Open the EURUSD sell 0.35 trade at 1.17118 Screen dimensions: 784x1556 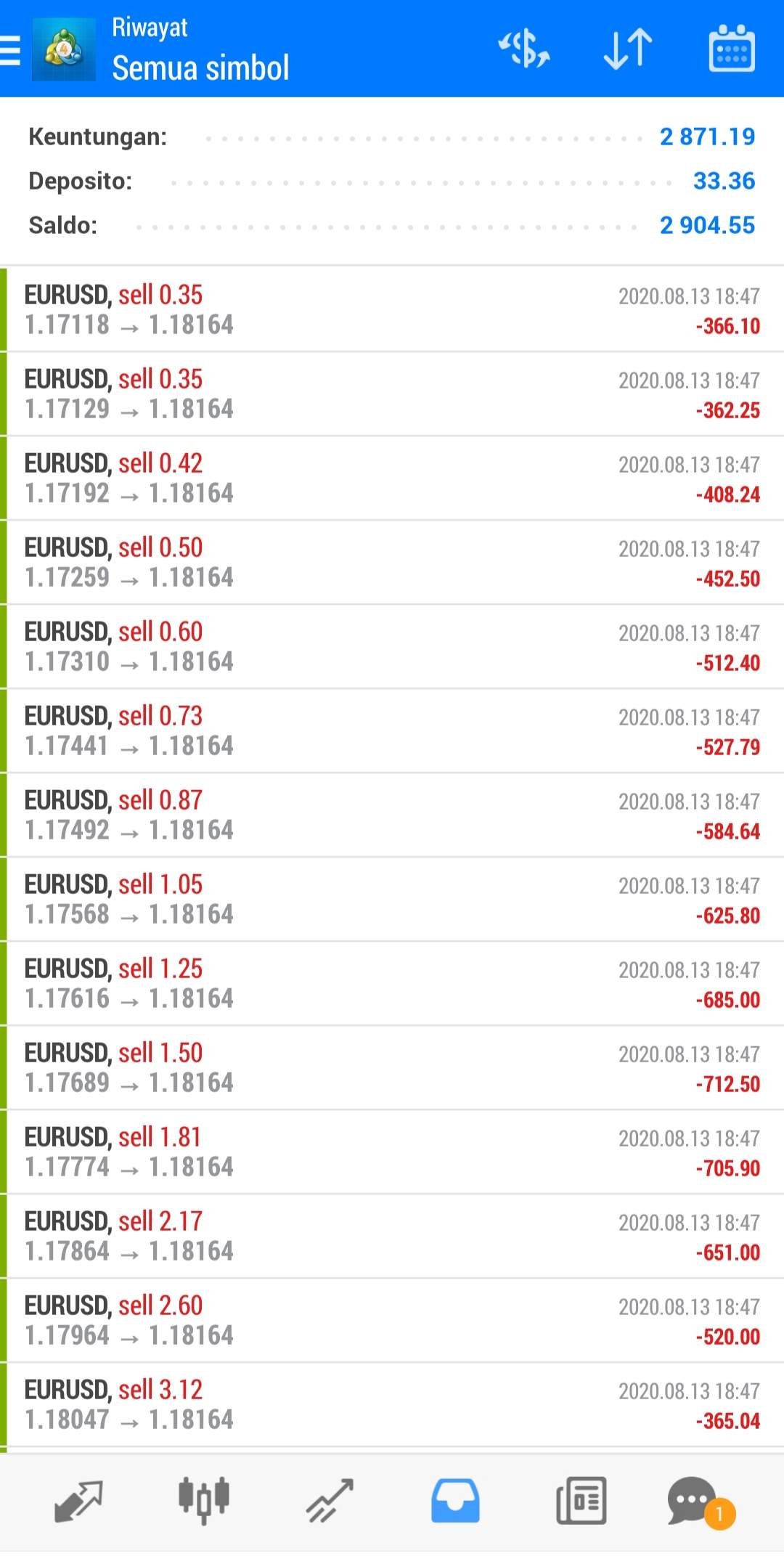point(392,310)
